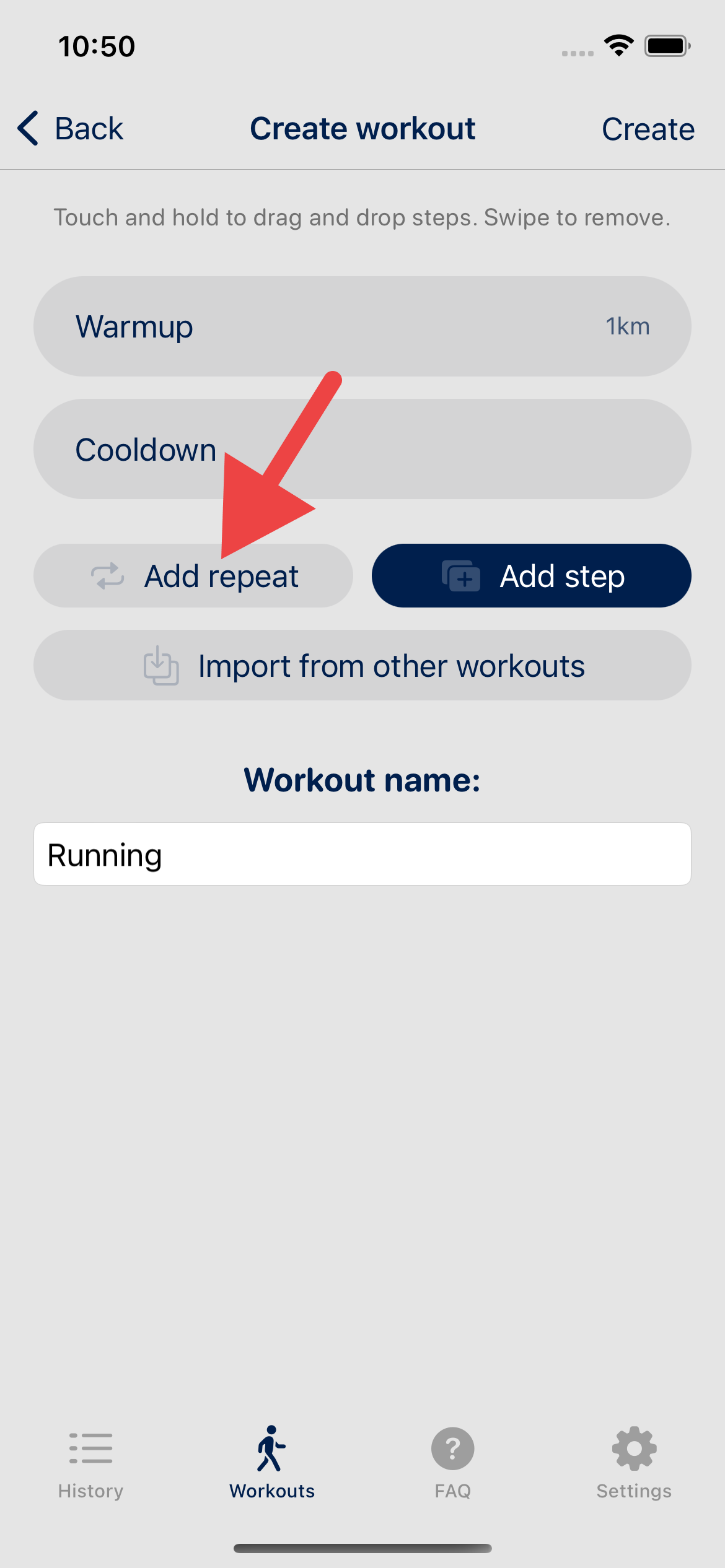Edit the workout name field

click(x=362, y=854)
